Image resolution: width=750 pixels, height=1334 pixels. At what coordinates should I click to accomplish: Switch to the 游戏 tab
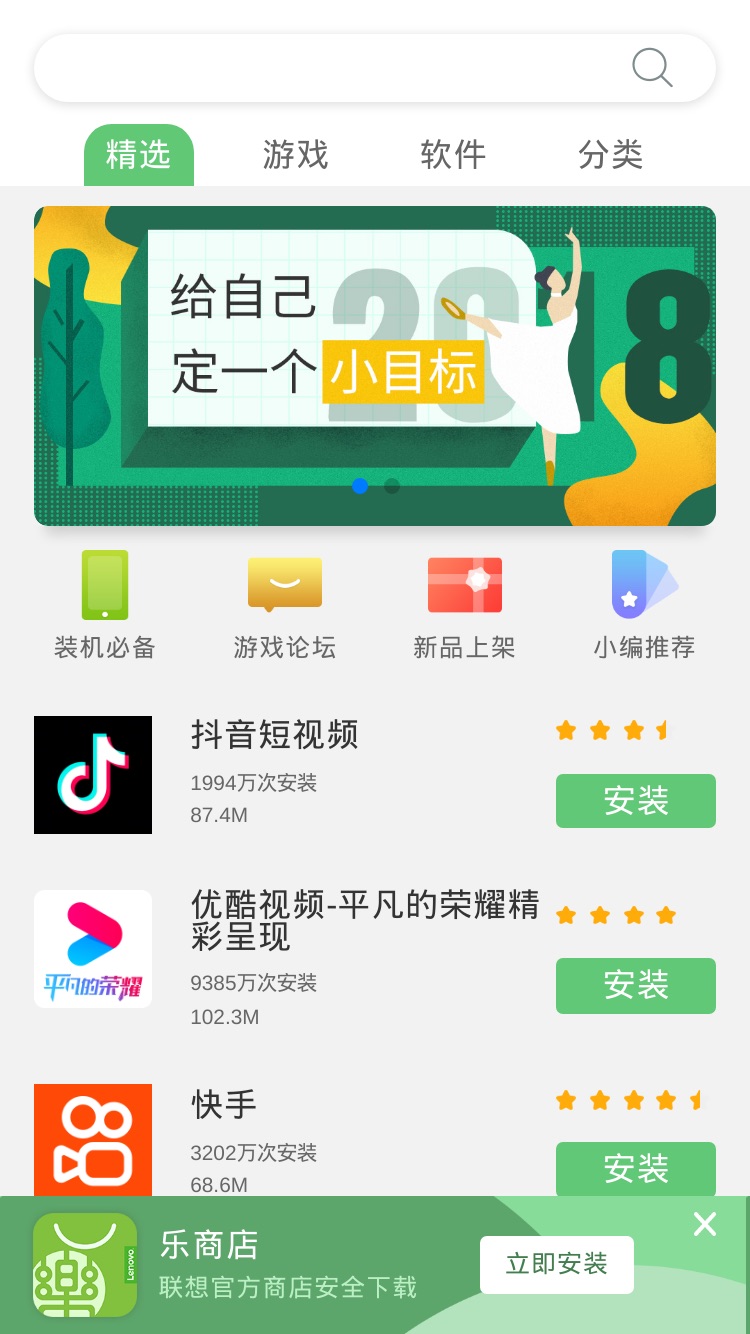(x=296, y=155)
